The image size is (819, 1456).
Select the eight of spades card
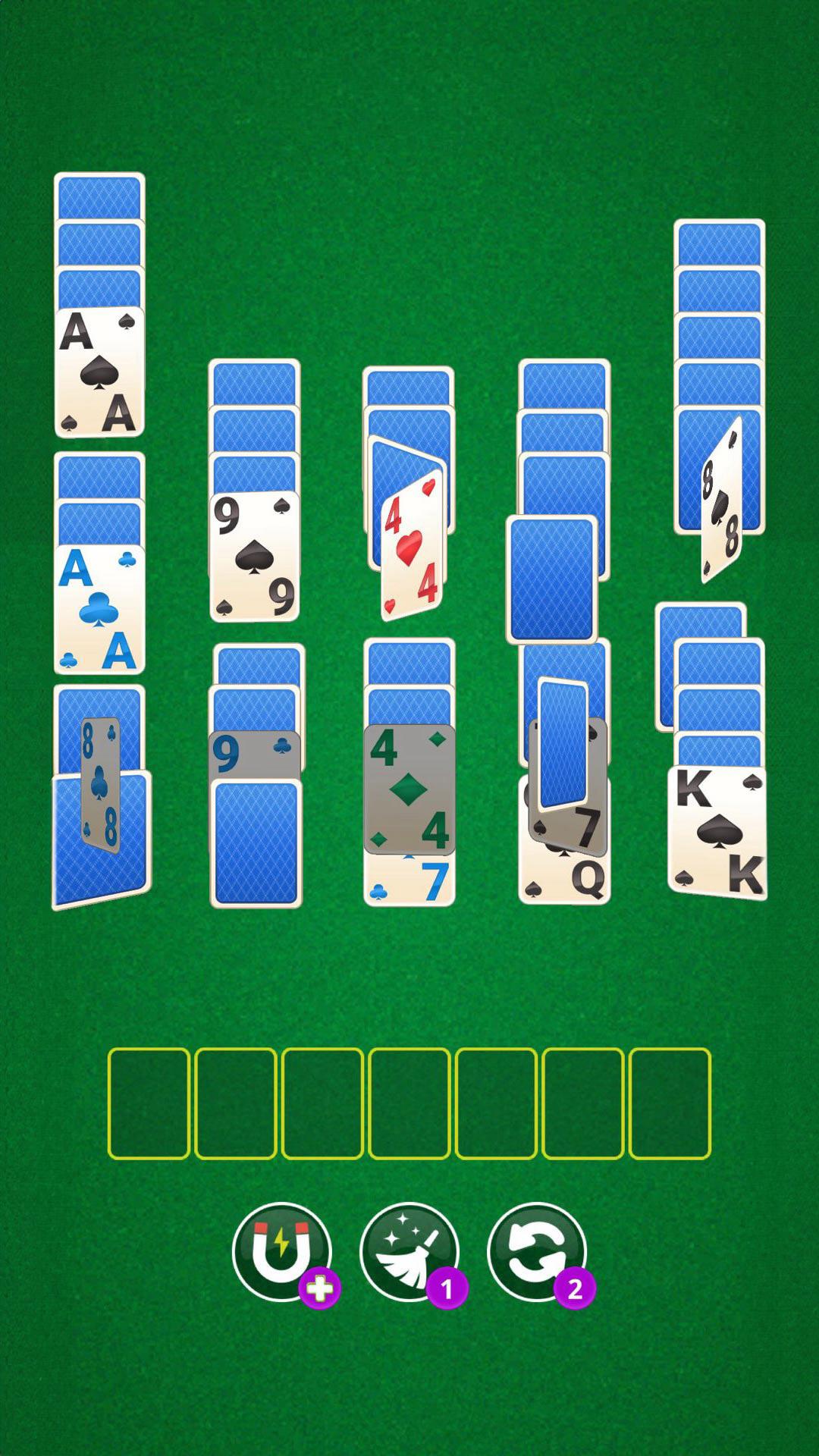pyautogui.click(x=721, y=499)
